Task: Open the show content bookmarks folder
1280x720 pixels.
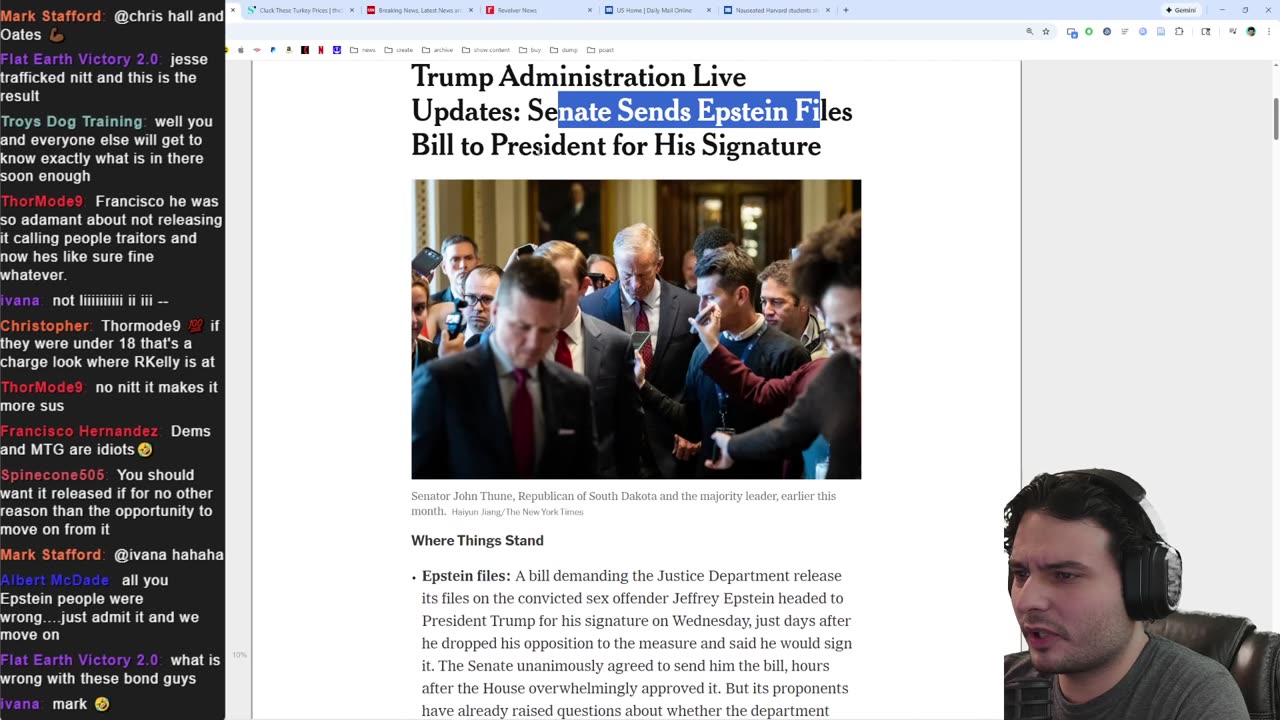Action: pos(485,50)
